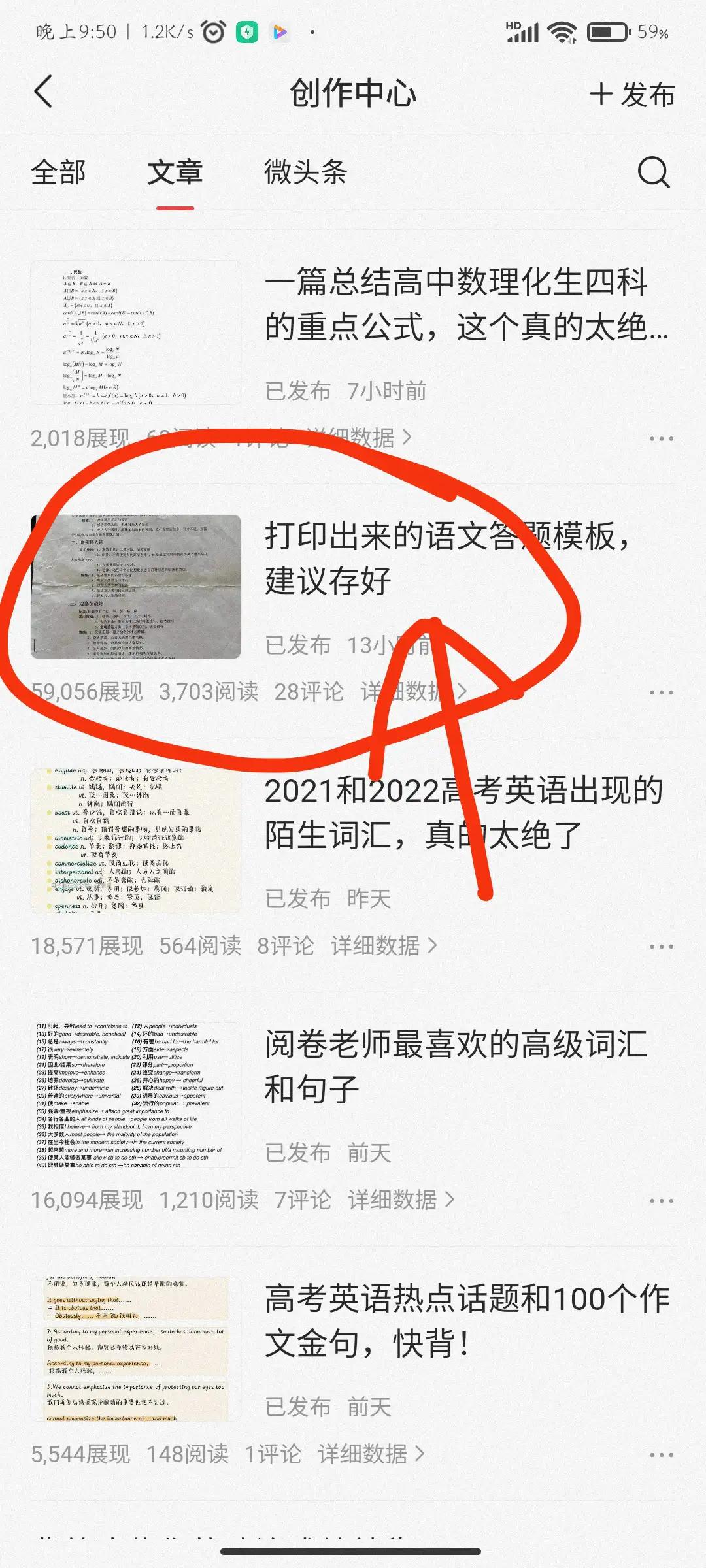Select the 文章 tab
Image resolution: width=706 pixels, height=1568 pixels.
tap(175, 172)
